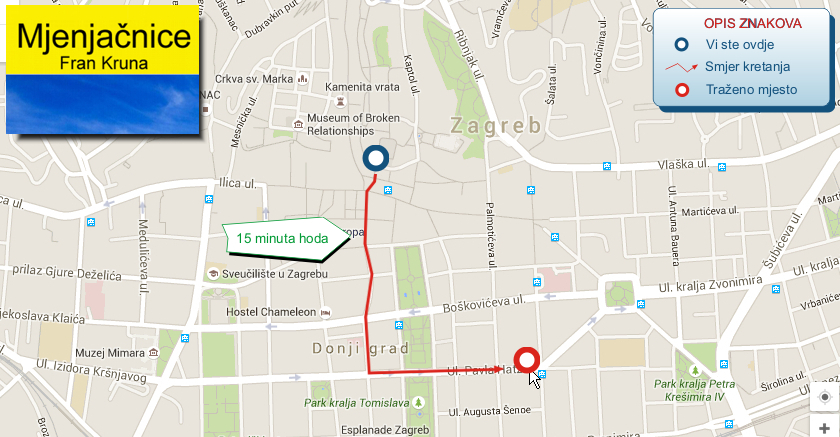The width and height of the screenshot is (840, 437).
Task: Tap the blue current location marker
Action: coord(375,158)
